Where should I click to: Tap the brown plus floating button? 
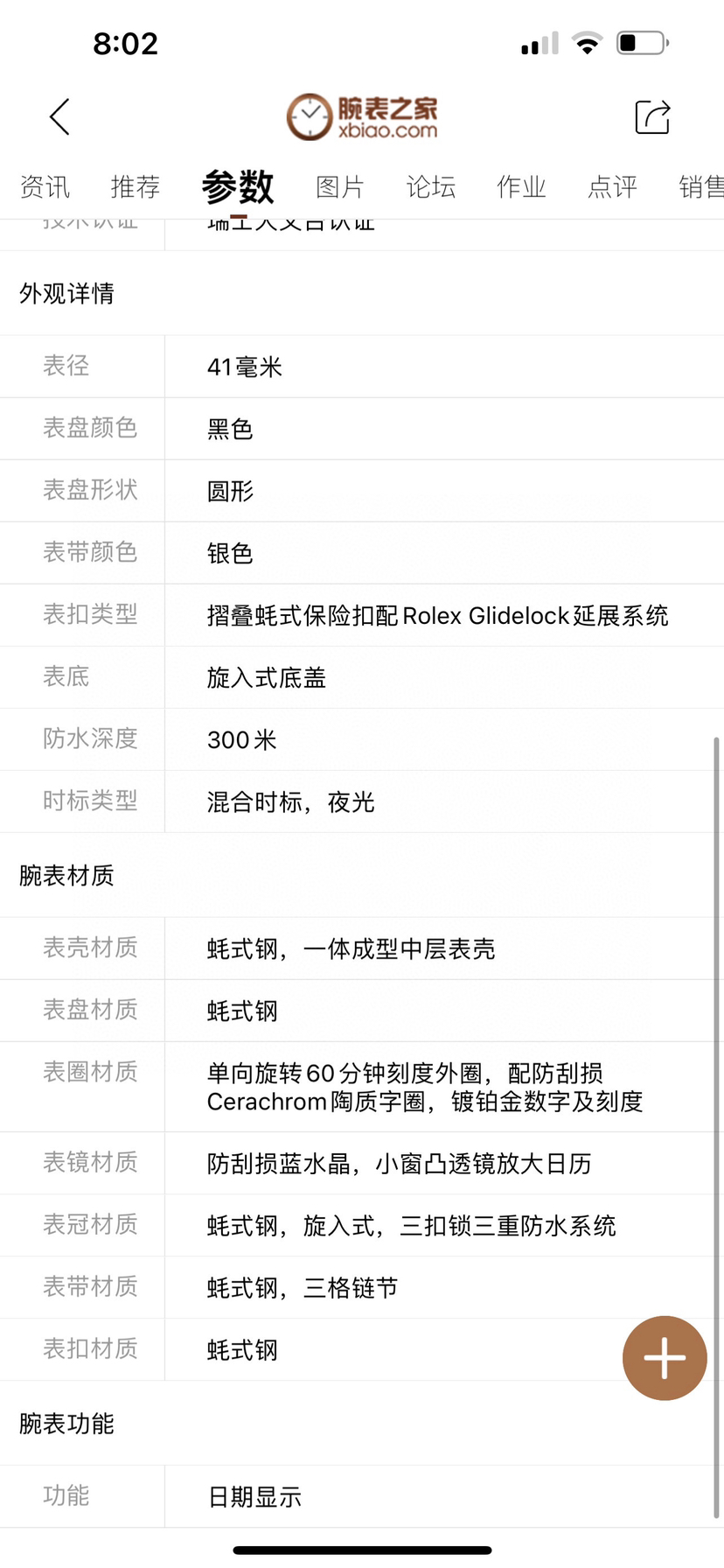click(665, 1358)
